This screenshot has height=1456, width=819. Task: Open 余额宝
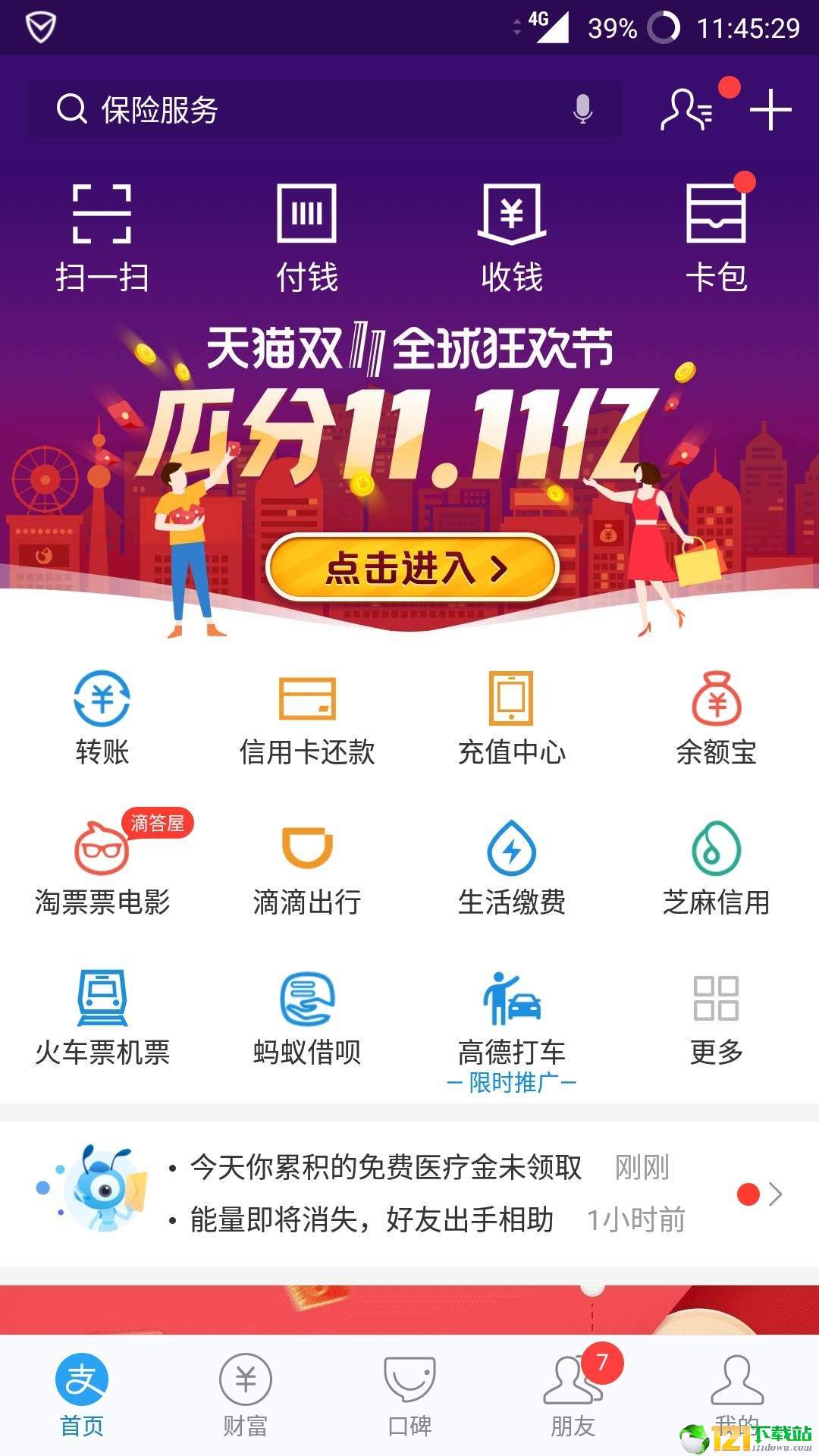tap(717, 718)
